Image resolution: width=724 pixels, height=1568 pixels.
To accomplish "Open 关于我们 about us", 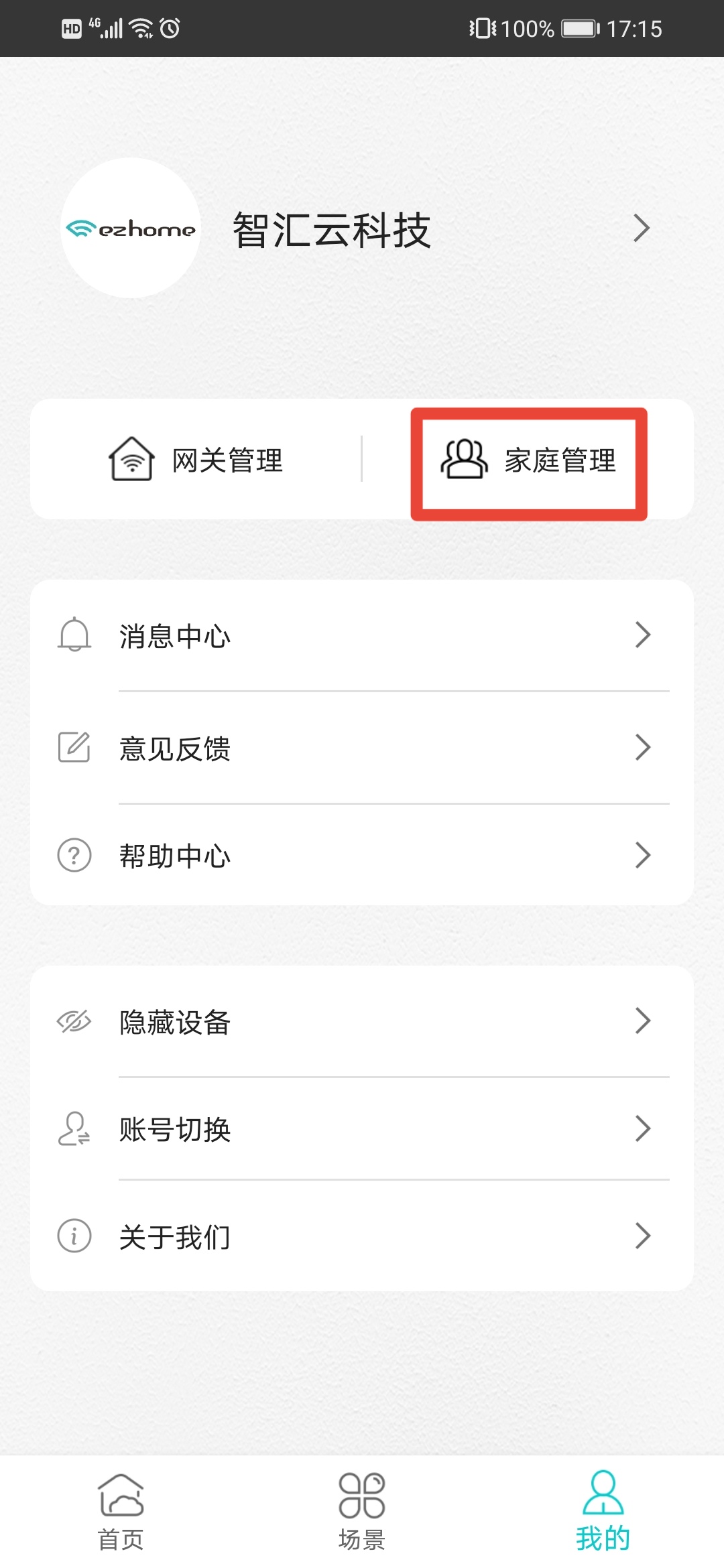I will point(362,1236).
